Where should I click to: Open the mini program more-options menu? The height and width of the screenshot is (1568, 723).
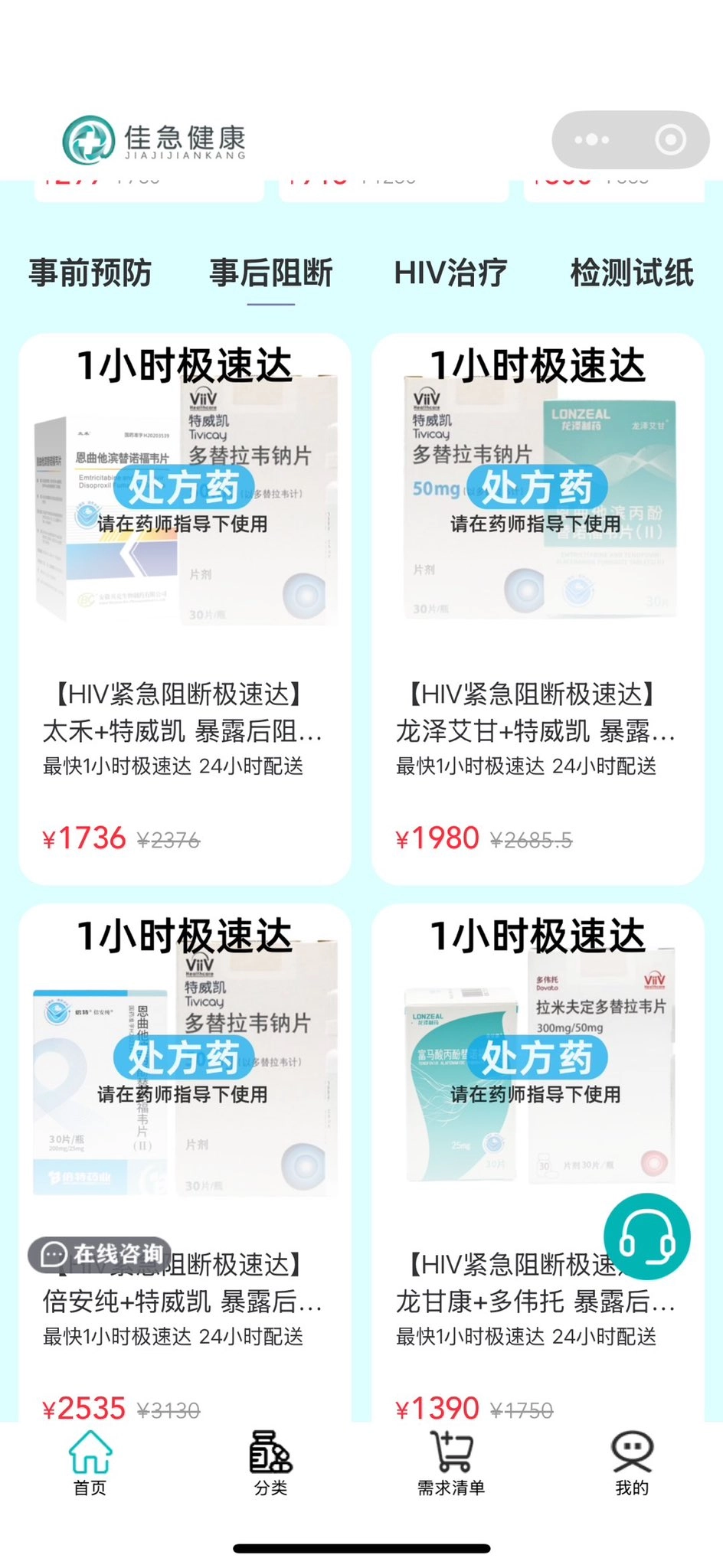coord(591,140)
